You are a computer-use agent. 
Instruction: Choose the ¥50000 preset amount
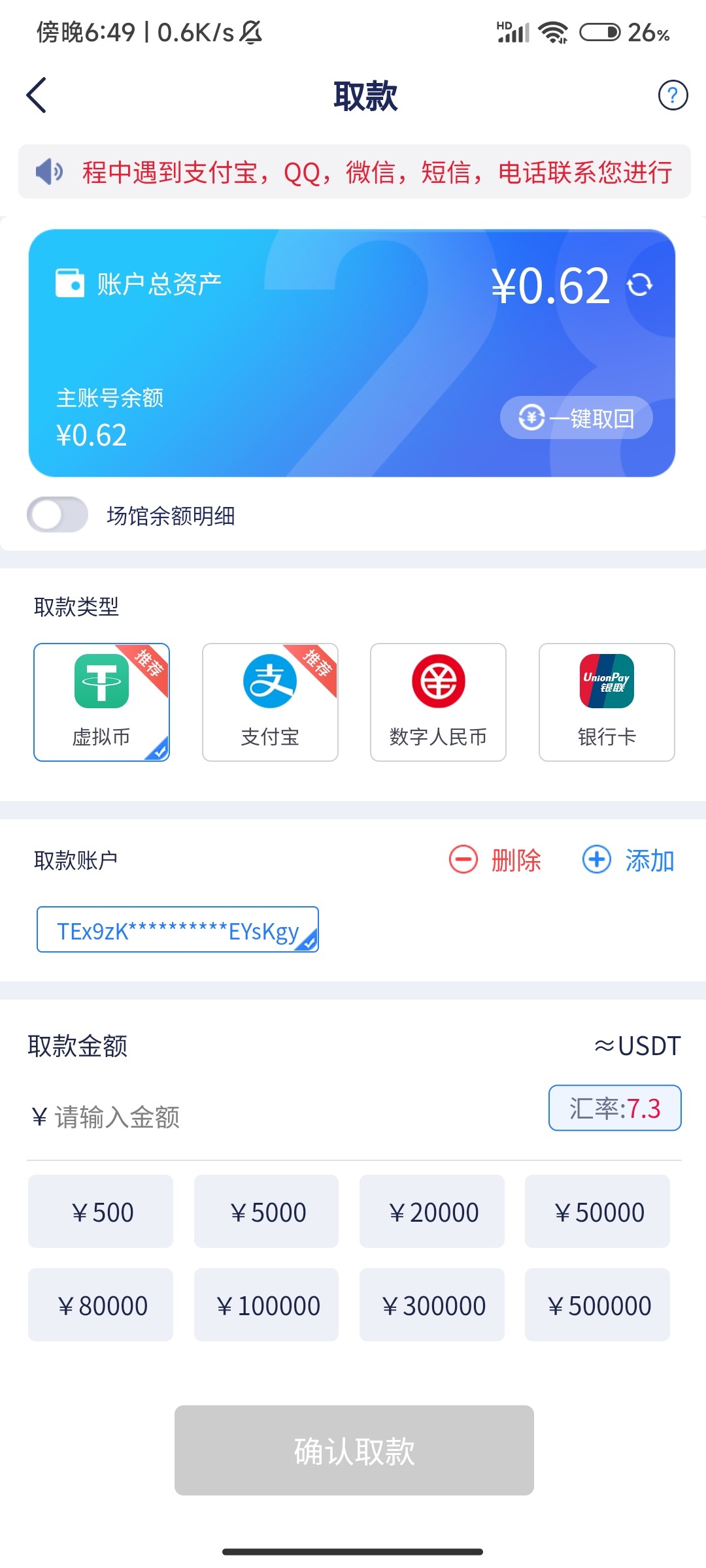(597, 1211)
